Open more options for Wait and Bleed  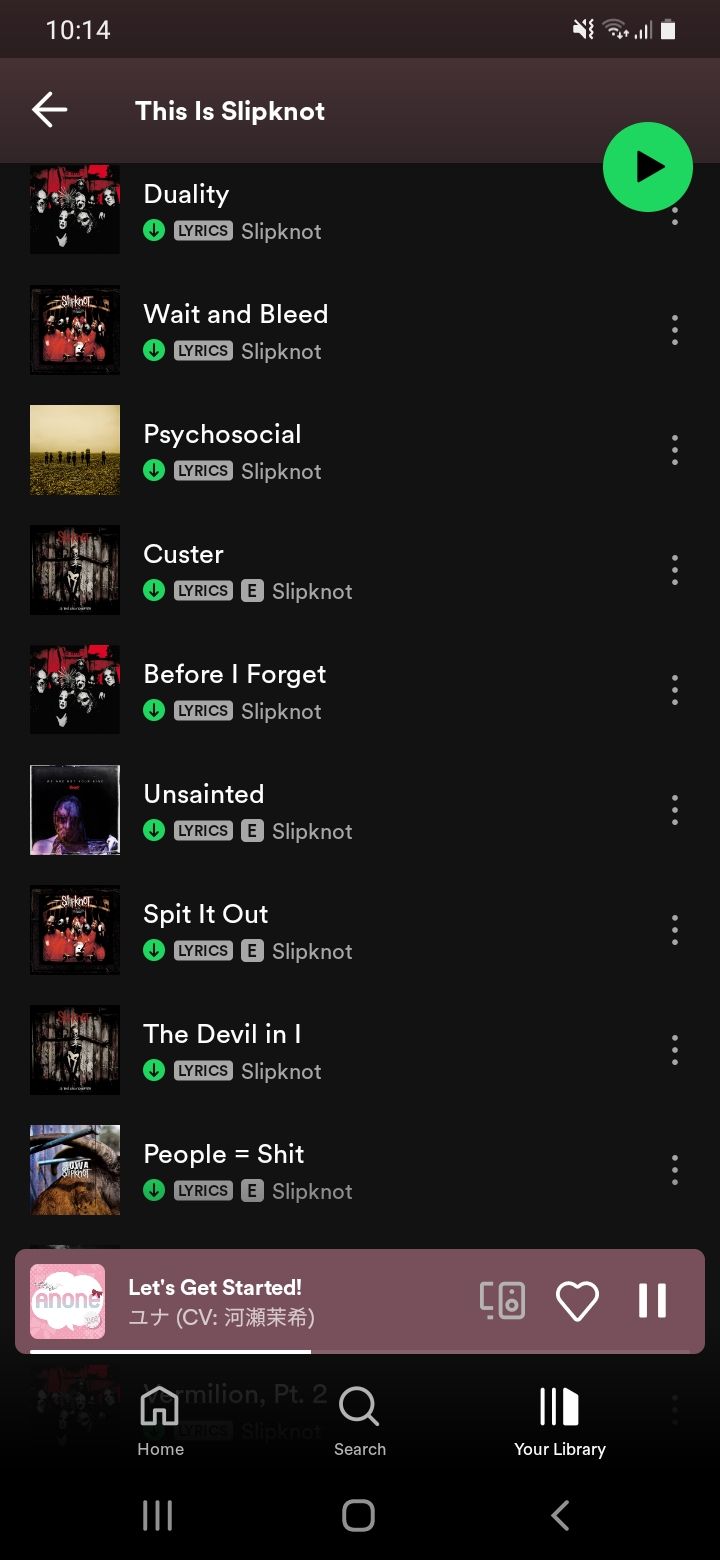[x=675, y=330]
